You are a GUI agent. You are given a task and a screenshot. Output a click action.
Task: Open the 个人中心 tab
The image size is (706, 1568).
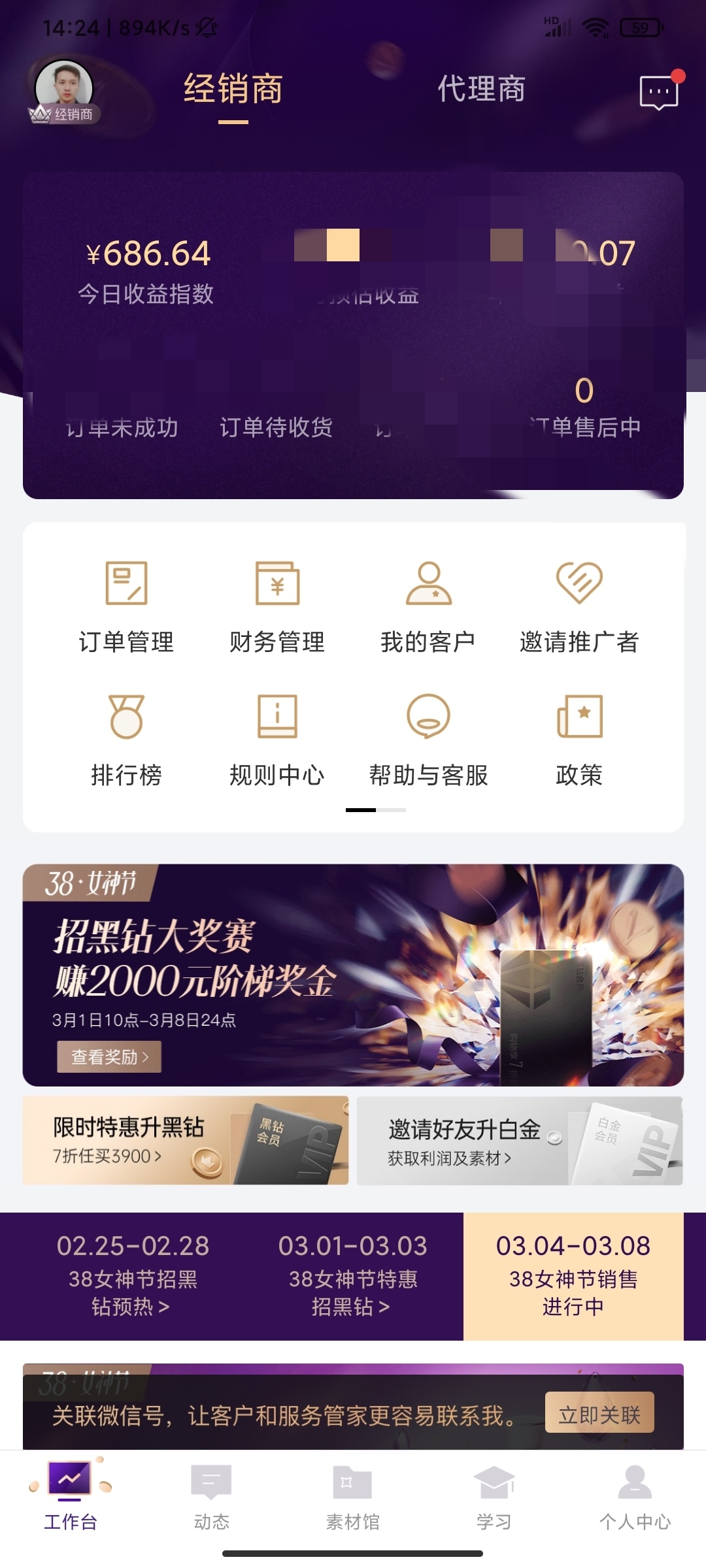(x=635, y=1496)
